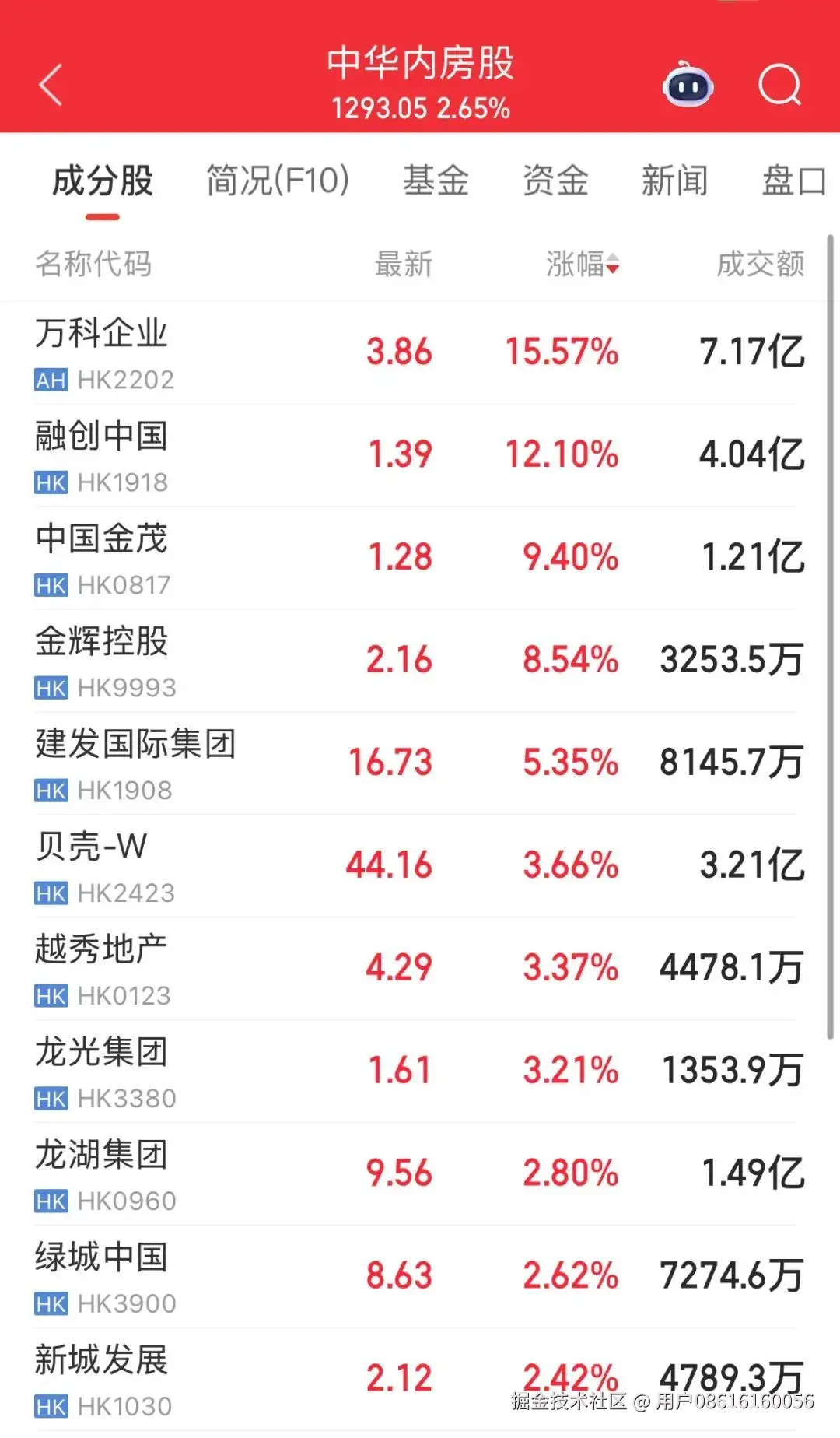Screen dimensions: 840x1438
Task: View 越秀地产 HK0123 details
Action: (x=420, y=969)
